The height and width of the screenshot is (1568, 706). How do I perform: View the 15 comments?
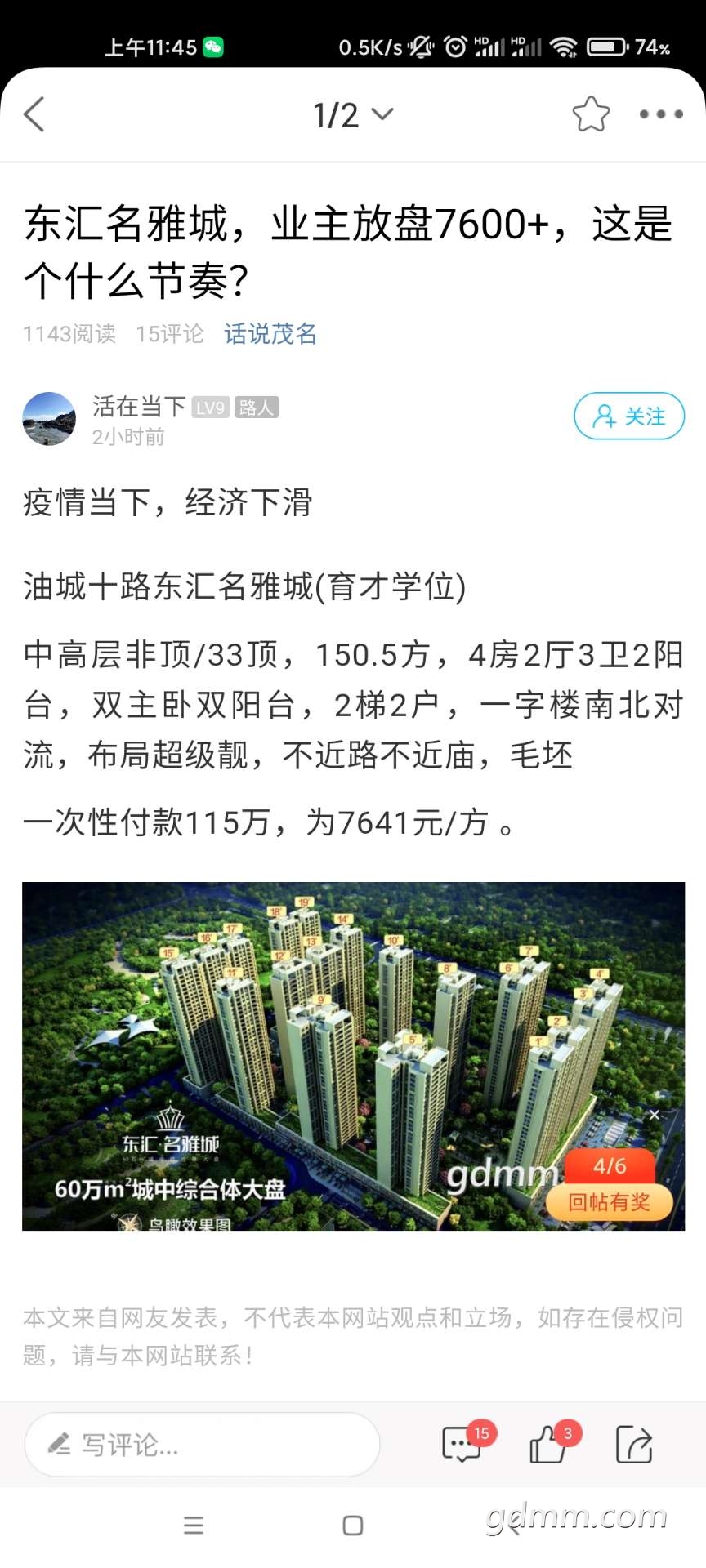[x=462, y=1445]
